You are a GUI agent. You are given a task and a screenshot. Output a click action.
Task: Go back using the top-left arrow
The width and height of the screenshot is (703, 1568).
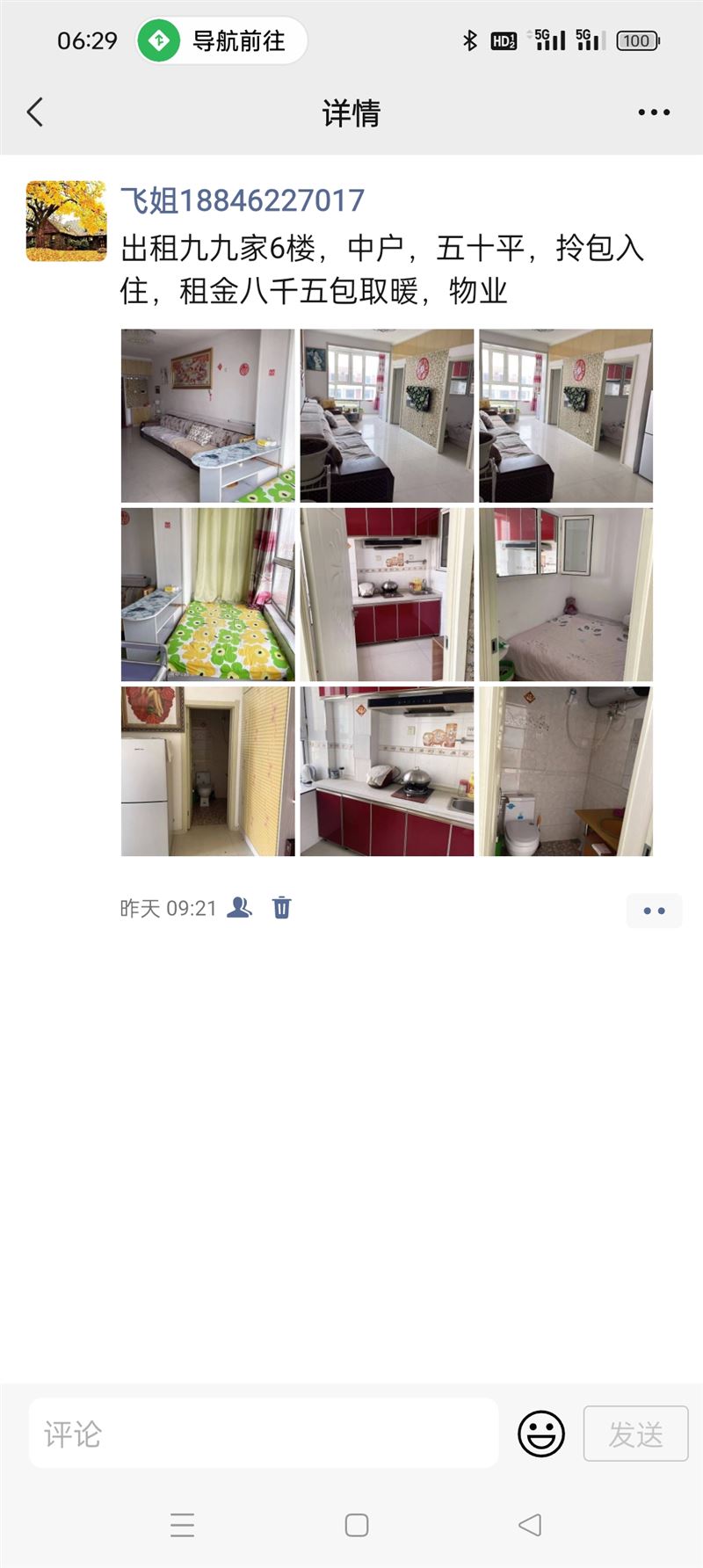point(35,113)
